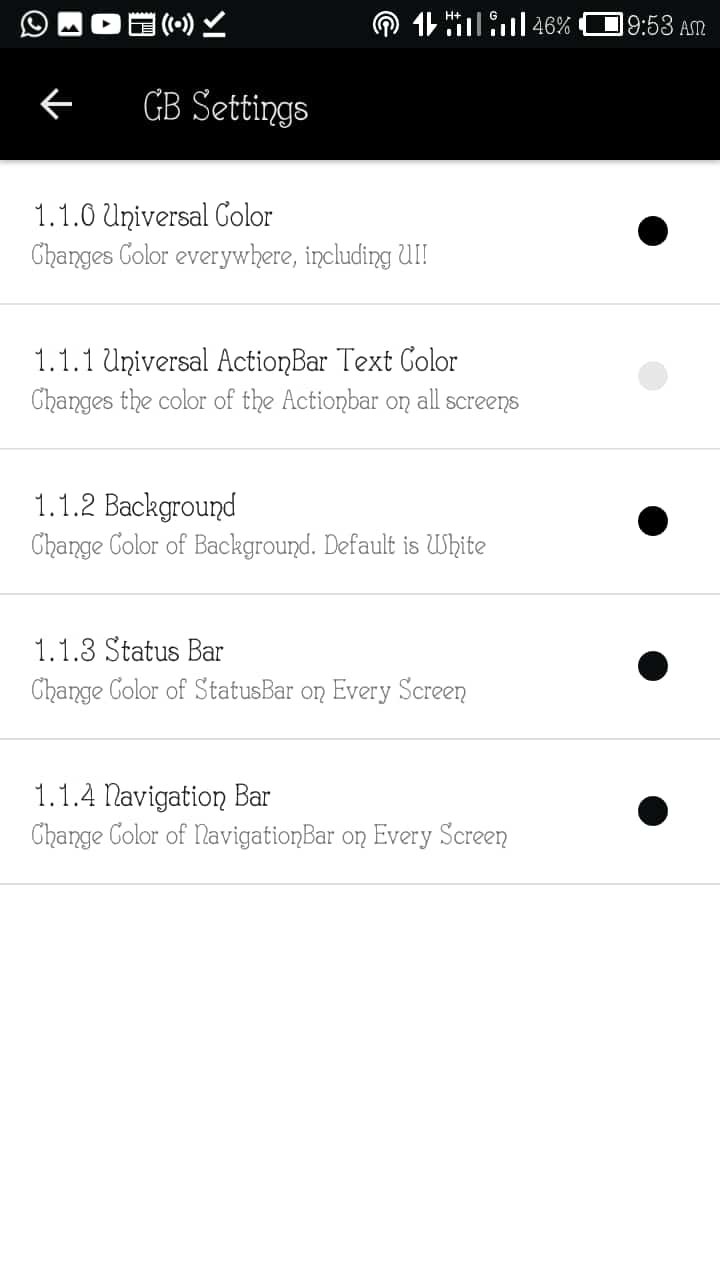Go back from GB Settings
720x1280 pixels.
56,104
